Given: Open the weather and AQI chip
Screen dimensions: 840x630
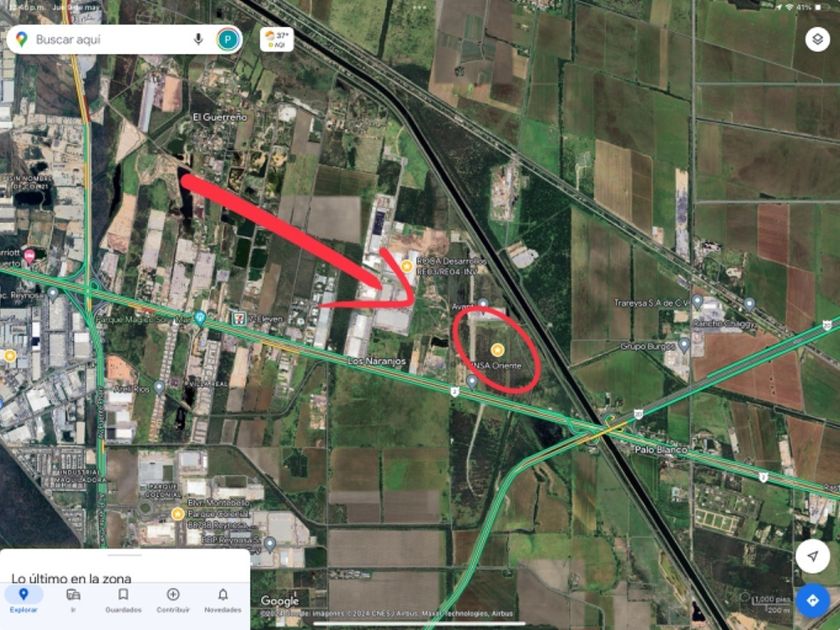Looking at the screenshot, I should click(277, 40).
